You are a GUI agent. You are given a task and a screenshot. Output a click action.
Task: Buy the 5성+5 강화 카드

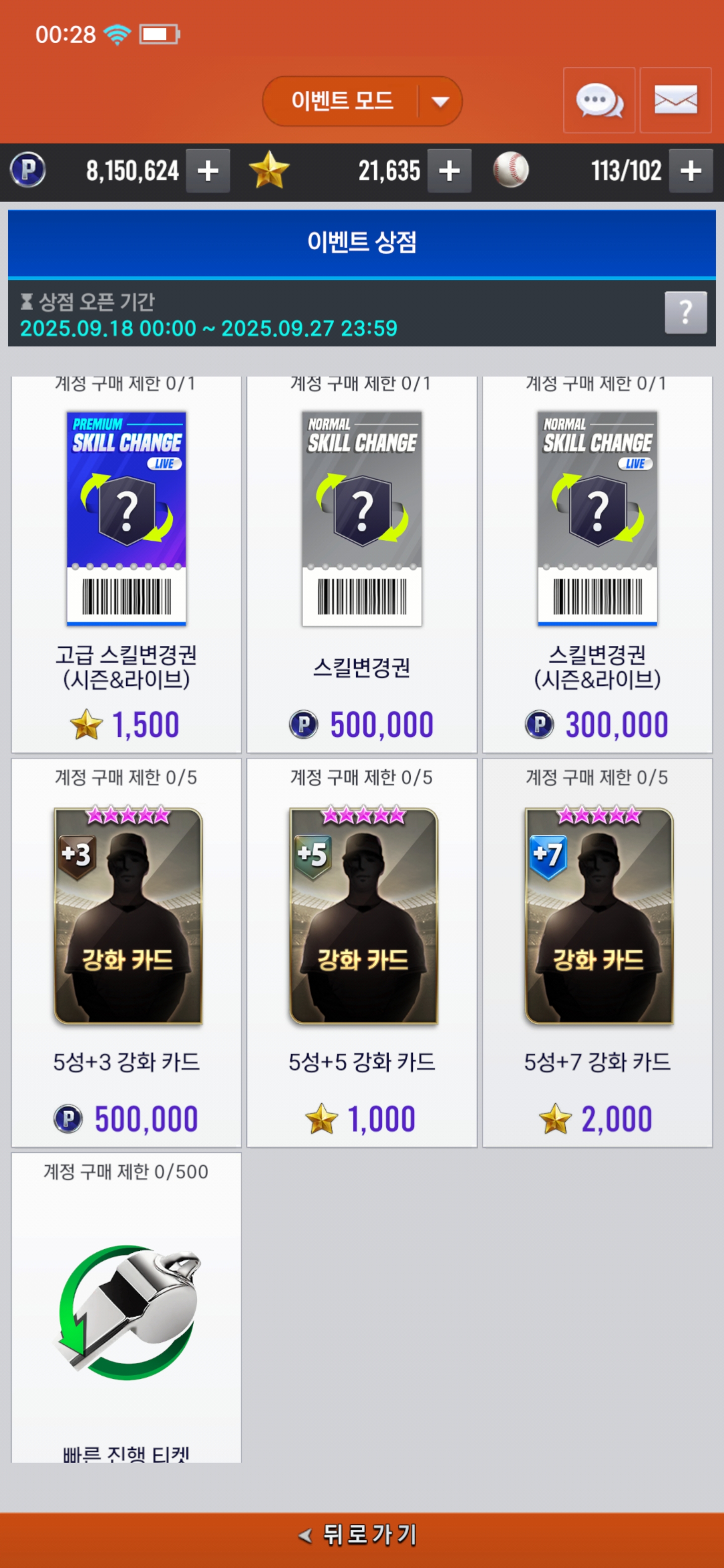tap(361, 952)
